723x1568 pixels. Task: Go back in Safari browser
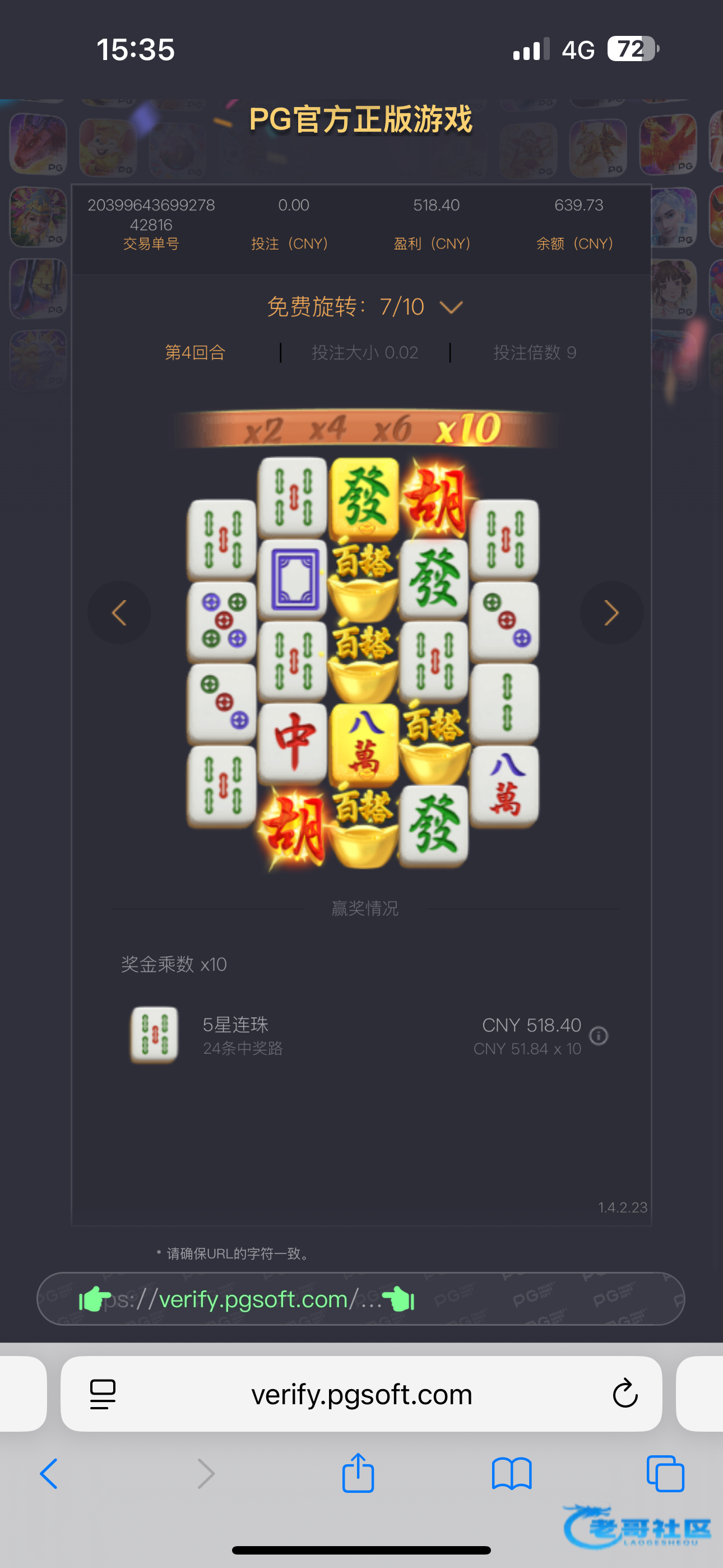pyautogui.click(x=49, y=1474)
